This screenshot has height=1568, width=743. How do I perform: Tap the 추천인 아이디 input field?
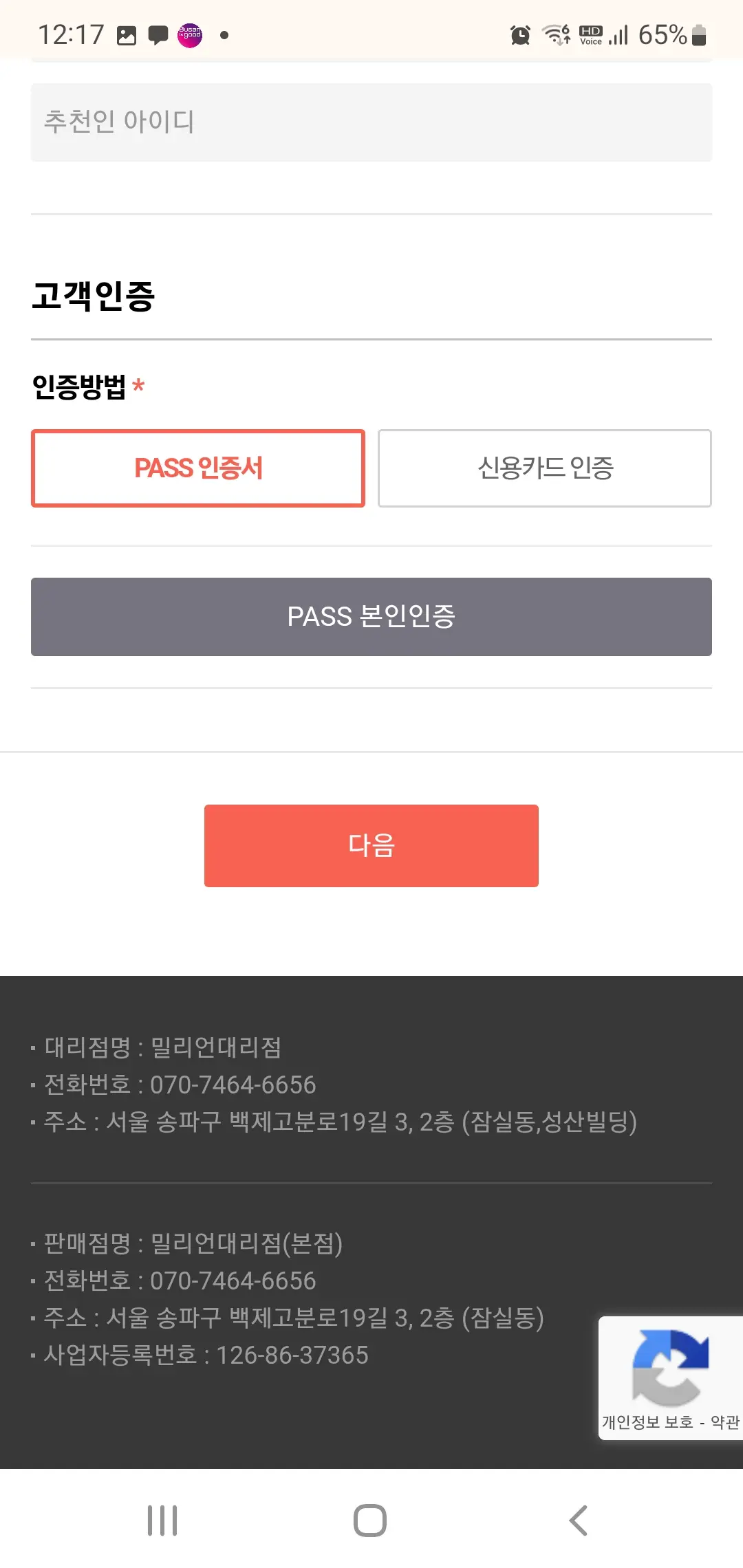(x=371, y=122)
